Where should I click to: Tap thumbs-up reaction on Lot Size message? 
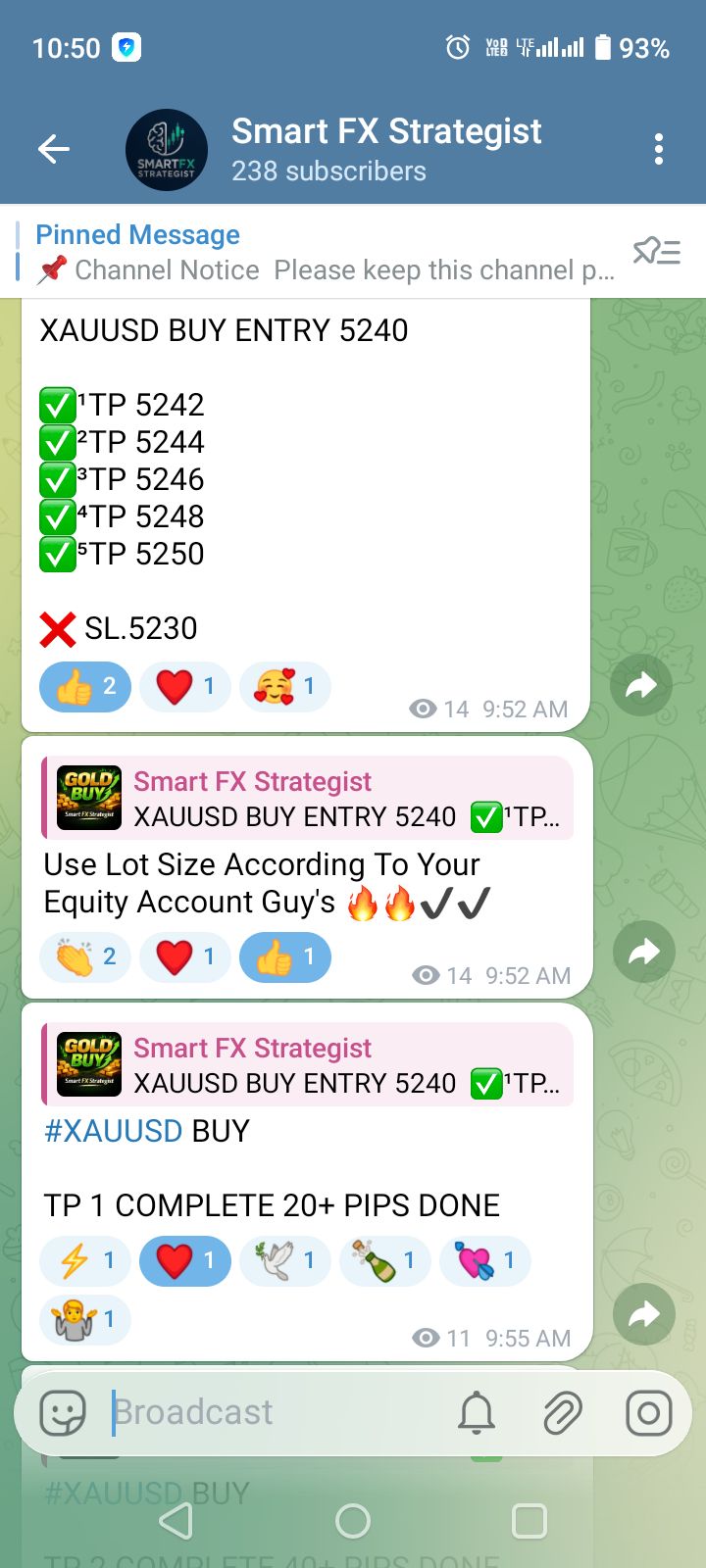(x=284, y=956)
